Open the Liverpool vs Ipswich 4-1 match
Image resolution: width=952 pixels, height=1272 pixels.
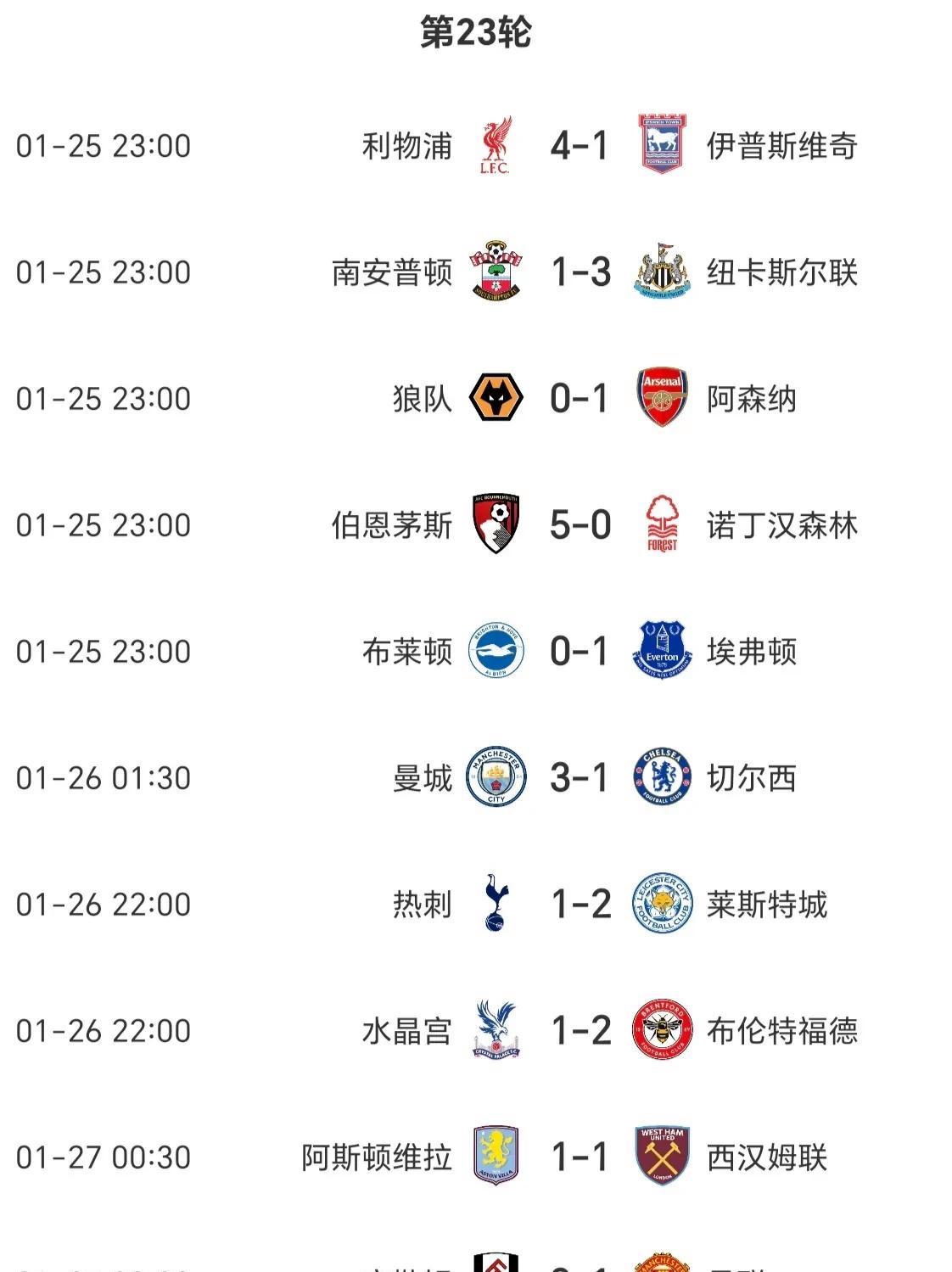pyautogui.click(x=580, y=145)
